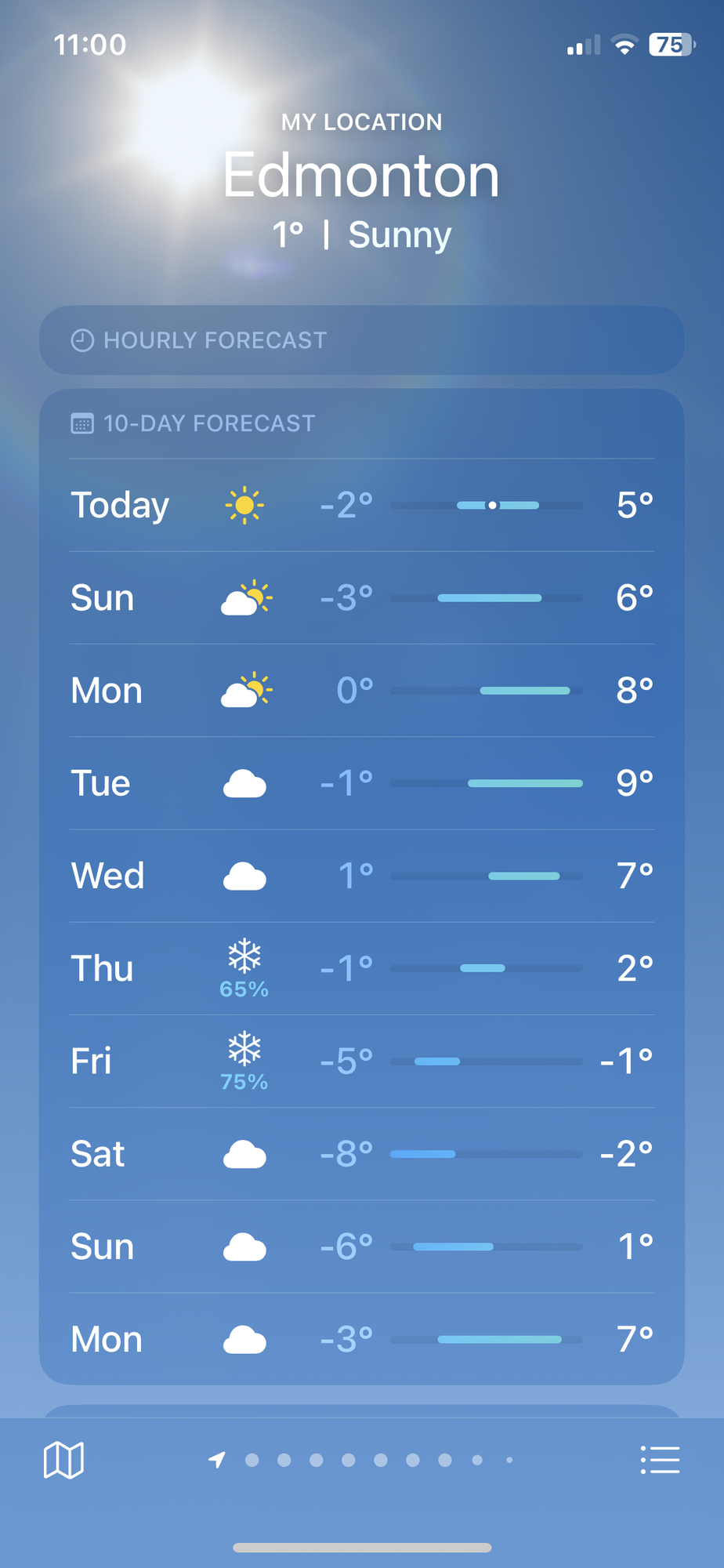Open Friday's 75% snow forecast
The image size is (724, 1568).
[361, 1061]
